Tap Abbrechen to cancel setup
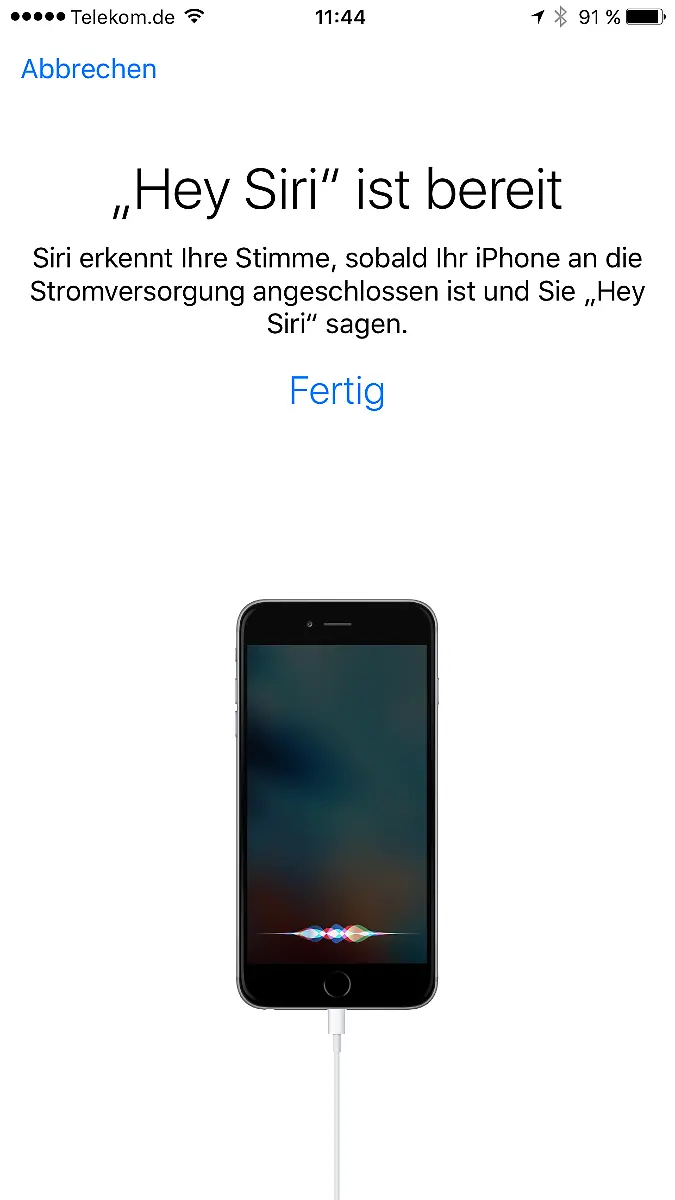 coord(89,69)
